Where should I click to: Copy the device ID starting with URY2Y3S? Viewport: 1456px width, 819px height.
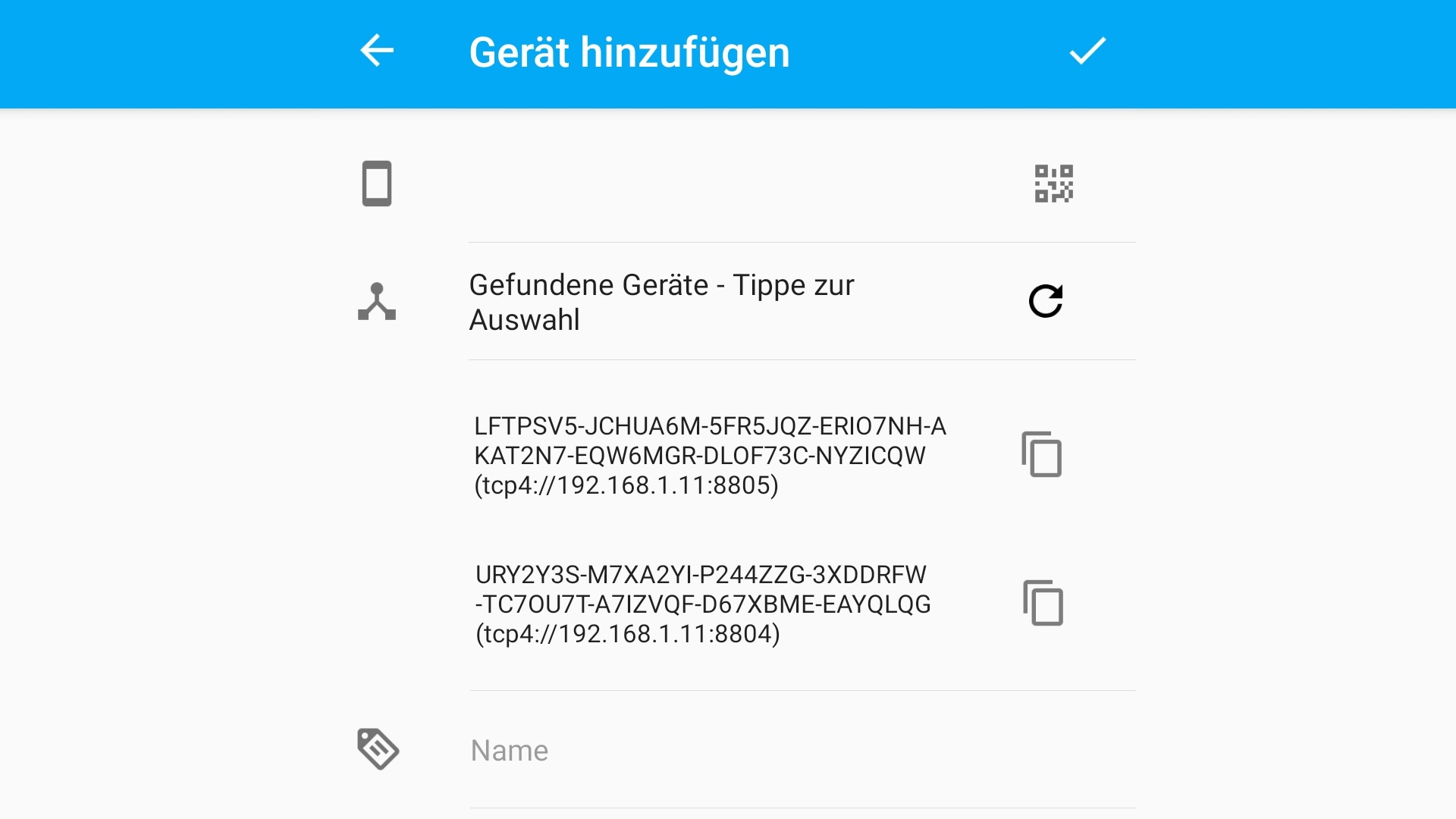(x=1043, y=603)
